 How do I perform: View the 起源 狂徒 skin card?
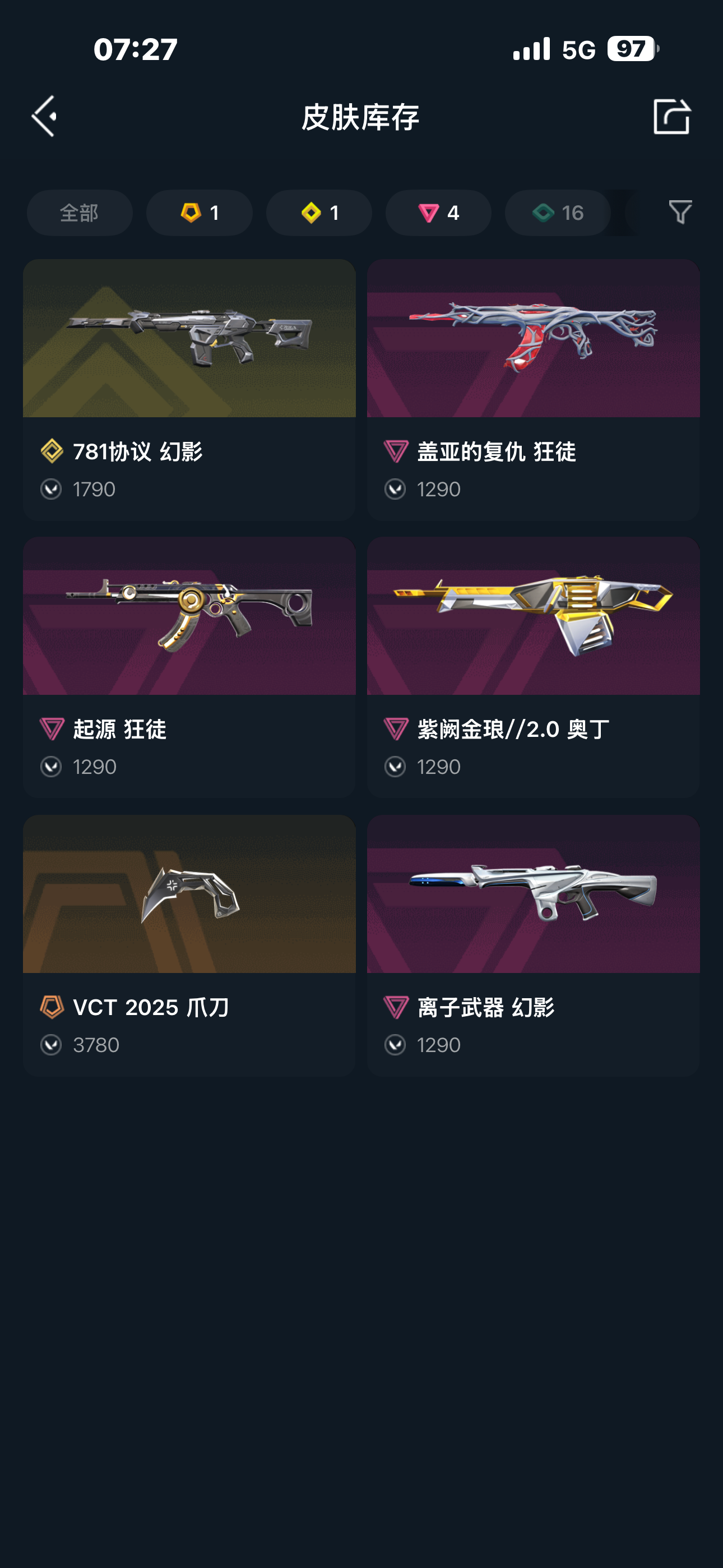(189, 667)
